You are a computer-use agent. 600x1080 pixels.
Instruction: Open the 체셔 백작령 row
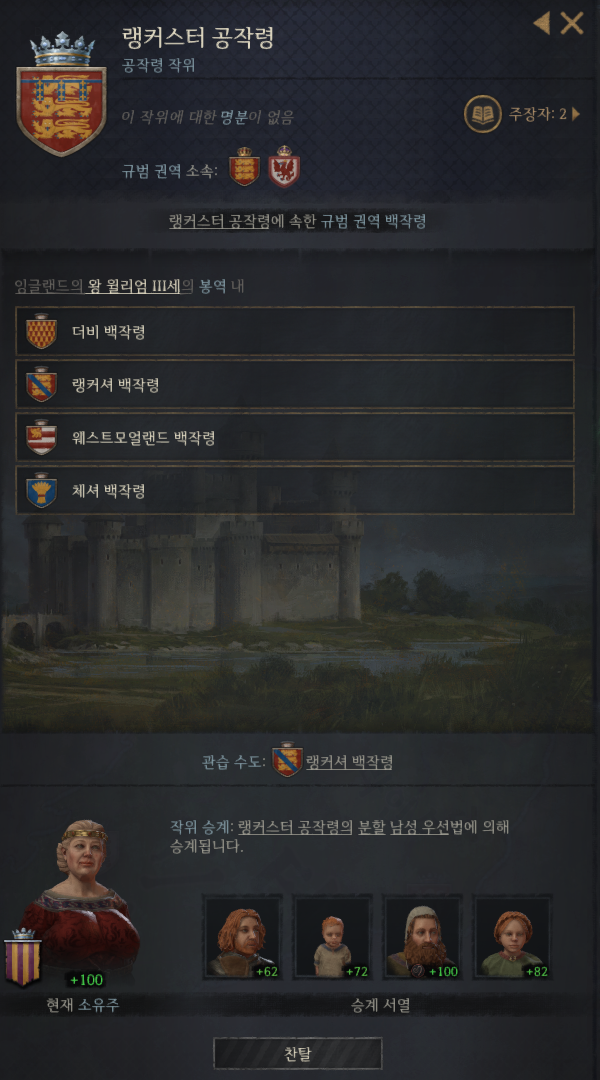[295, 490]
